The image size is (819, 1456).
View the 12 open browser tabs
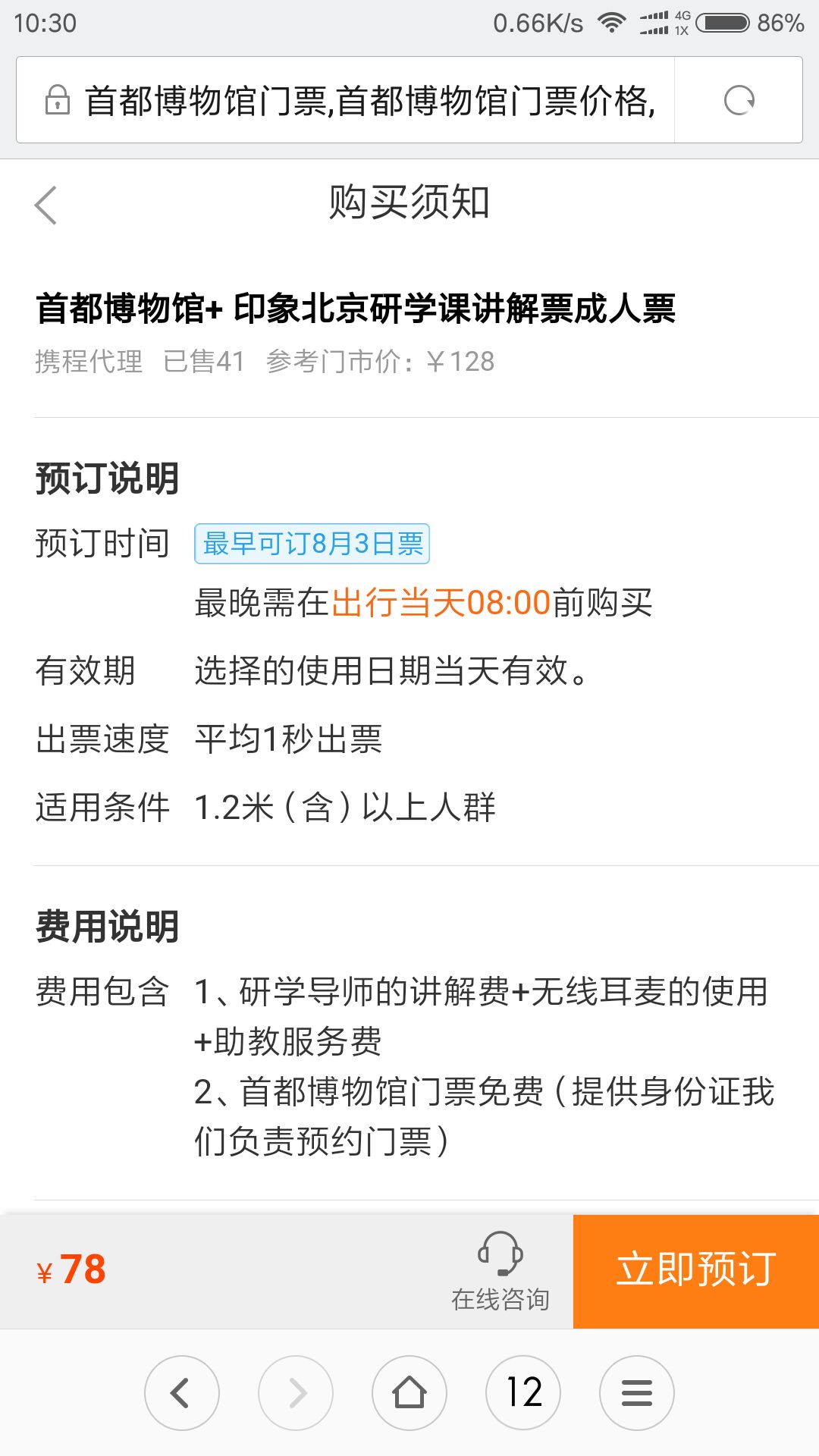pos(523,1393)
